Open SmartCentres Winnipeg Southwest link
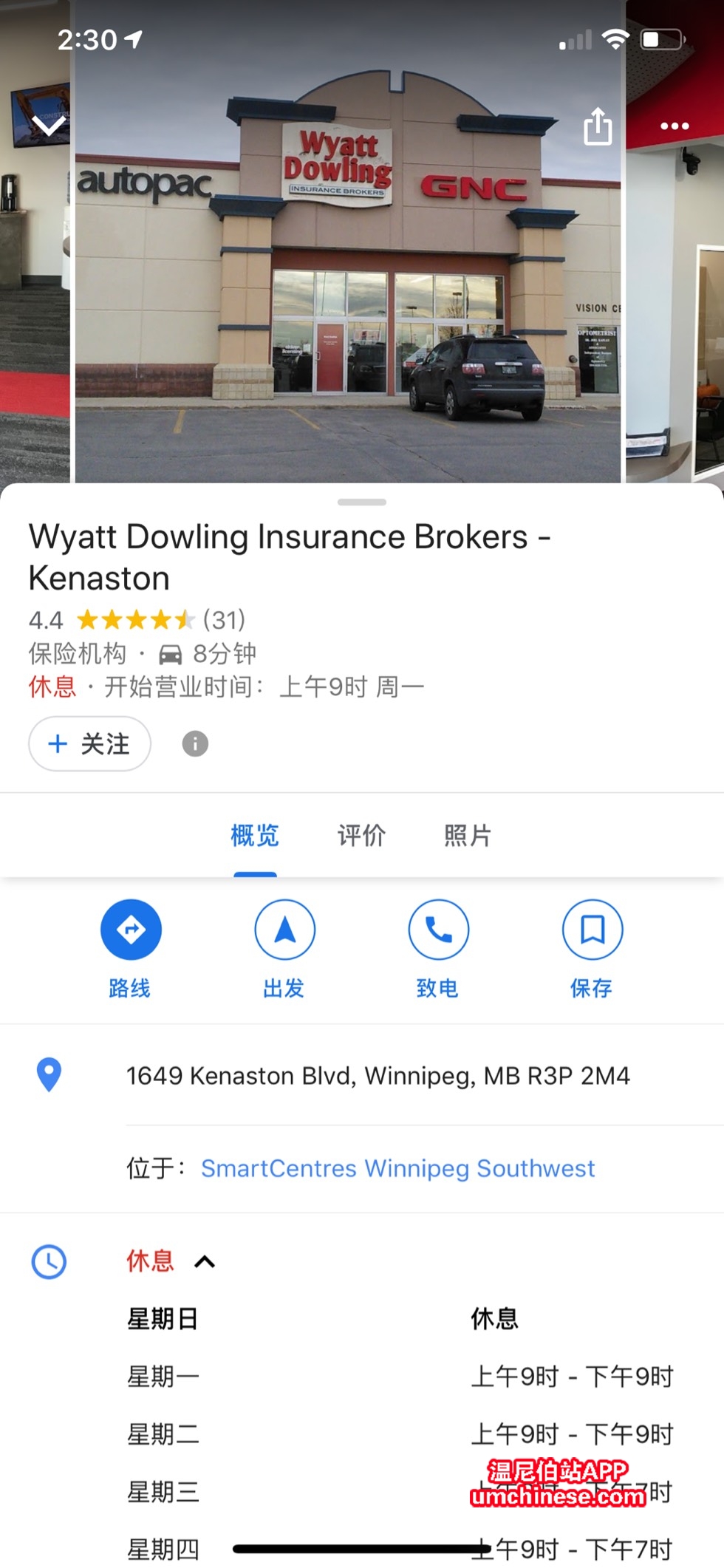Screen dimensions: 724x1568 point(397,1168)
